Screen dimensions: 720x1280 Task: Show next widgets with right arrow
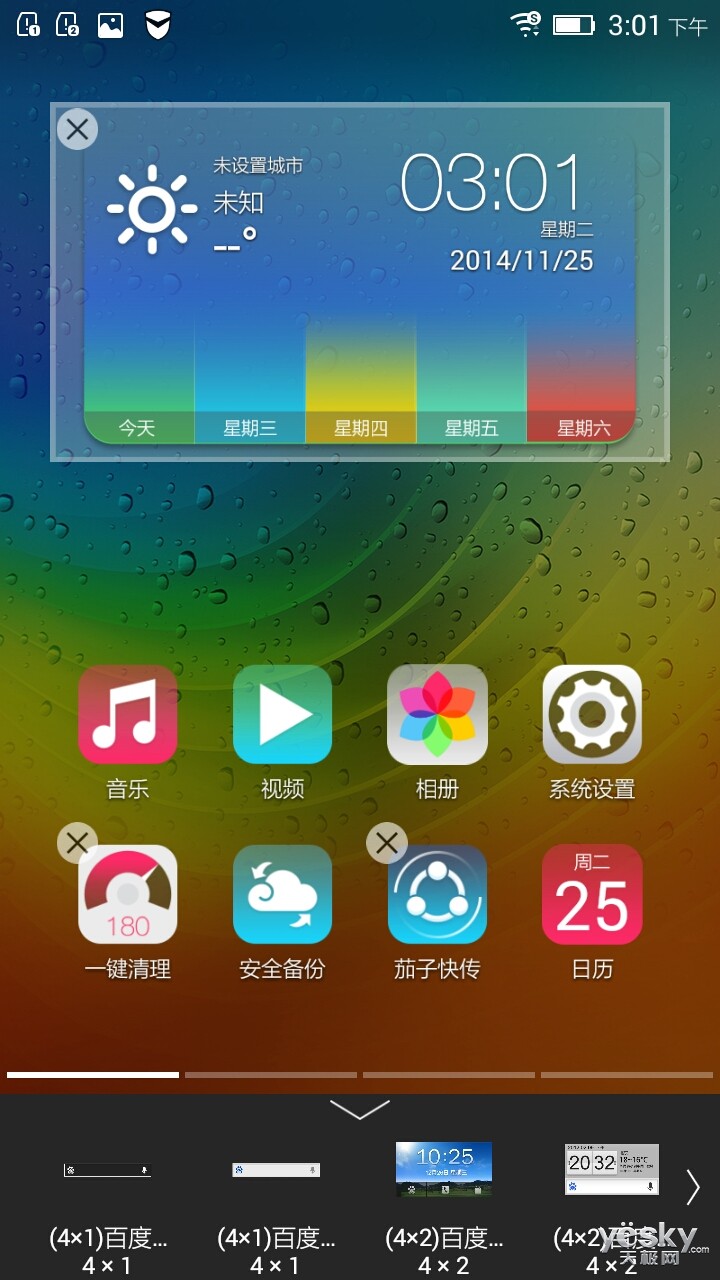[693, 1187]
